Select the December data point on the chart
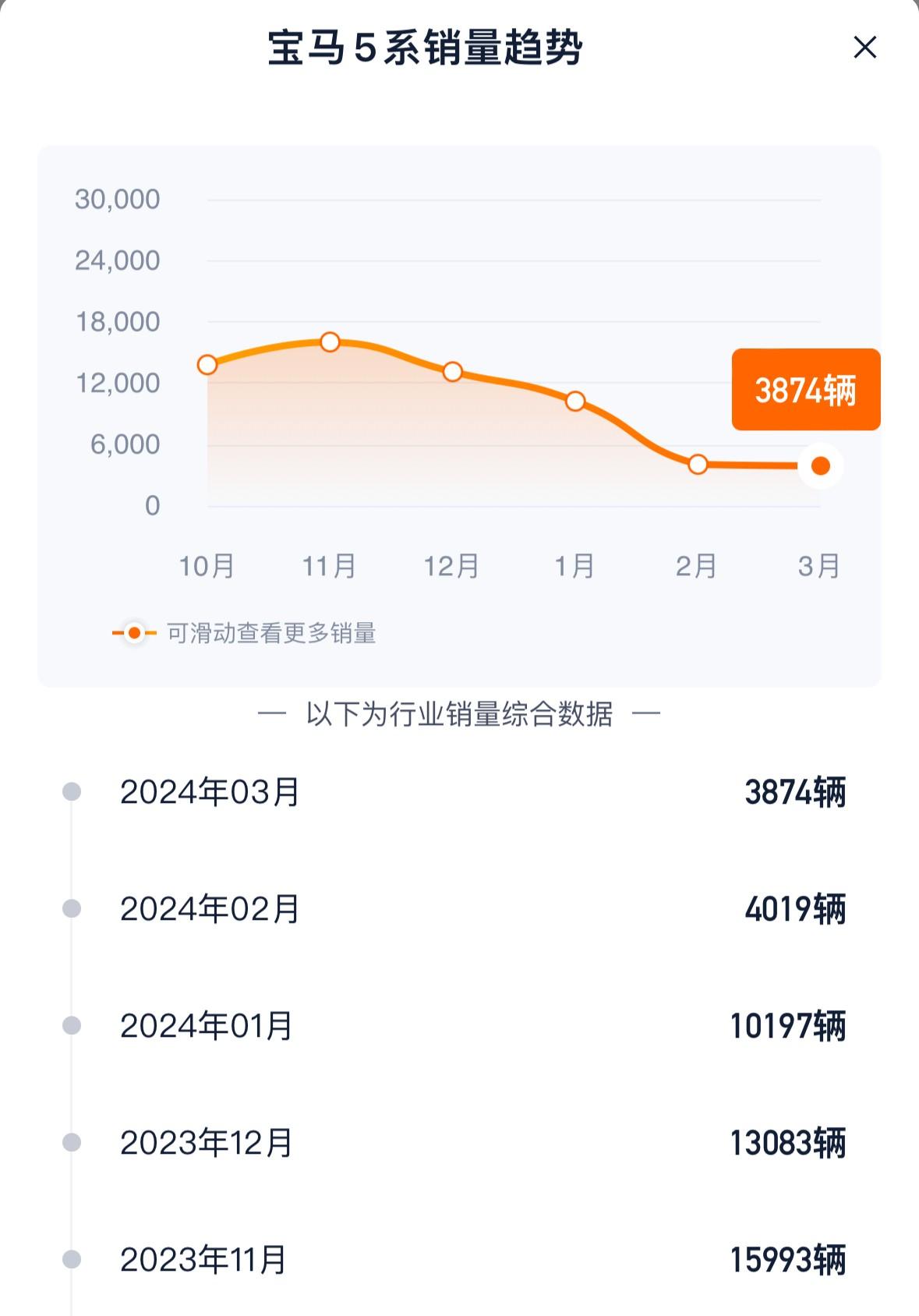The height and width of the screenshot is (1316, 919). 453,372
